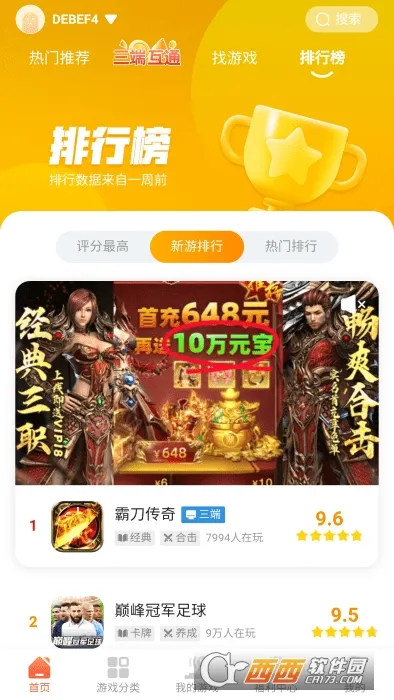394x700 pixels.
Task: Select the 排行榜 top tab
Action: click(322, 58)
